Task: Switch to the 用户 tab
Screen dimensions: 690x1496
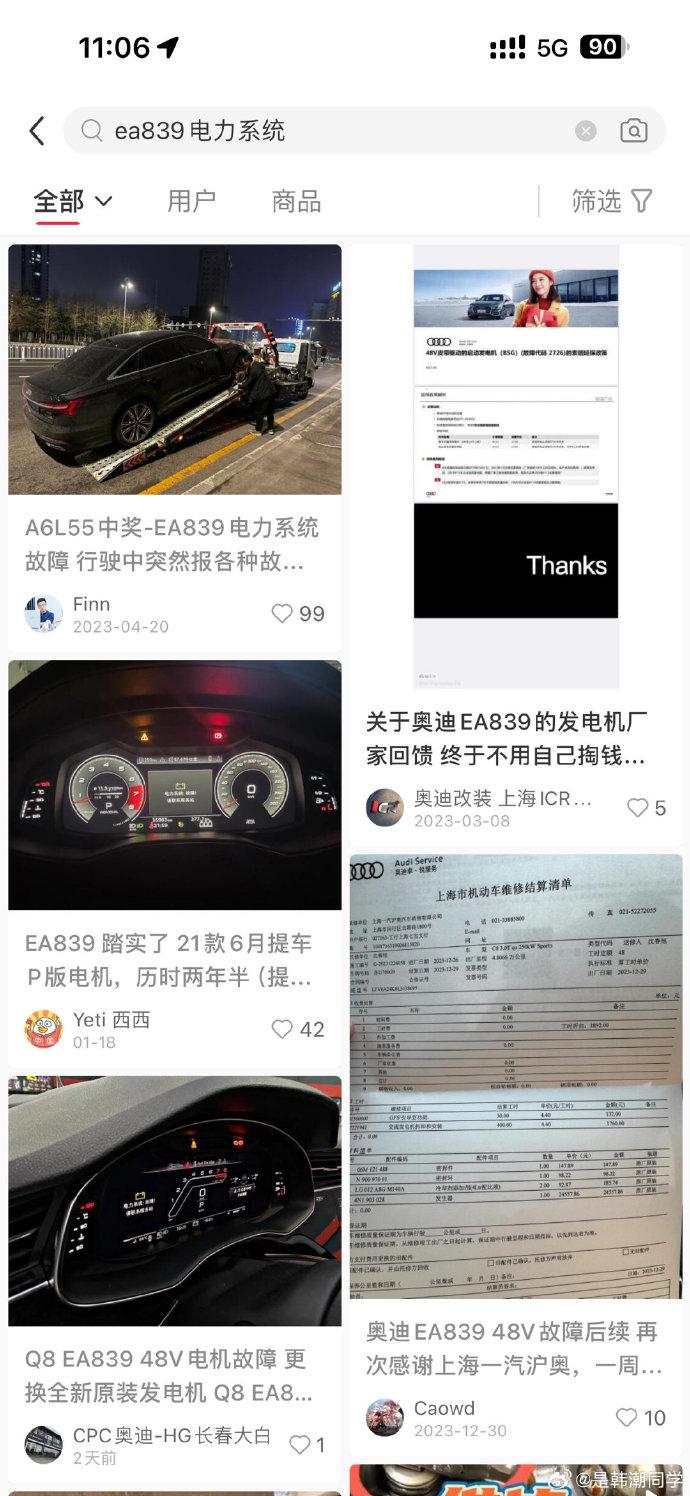Action: point(191,201)
